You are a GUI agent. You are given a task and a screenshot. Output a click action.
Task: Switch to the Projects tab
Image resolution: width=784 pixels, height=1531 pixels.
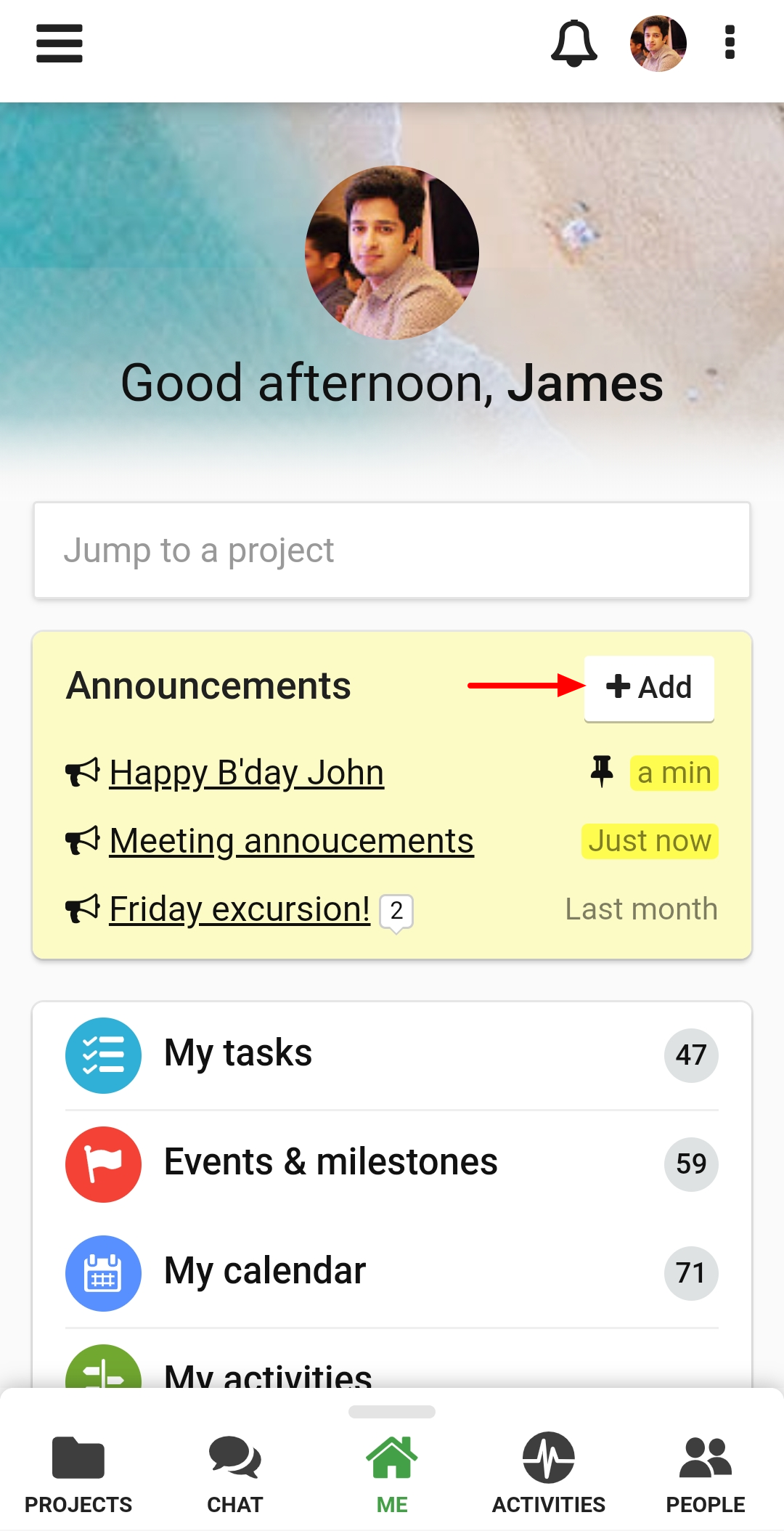tap(78, 1474)
